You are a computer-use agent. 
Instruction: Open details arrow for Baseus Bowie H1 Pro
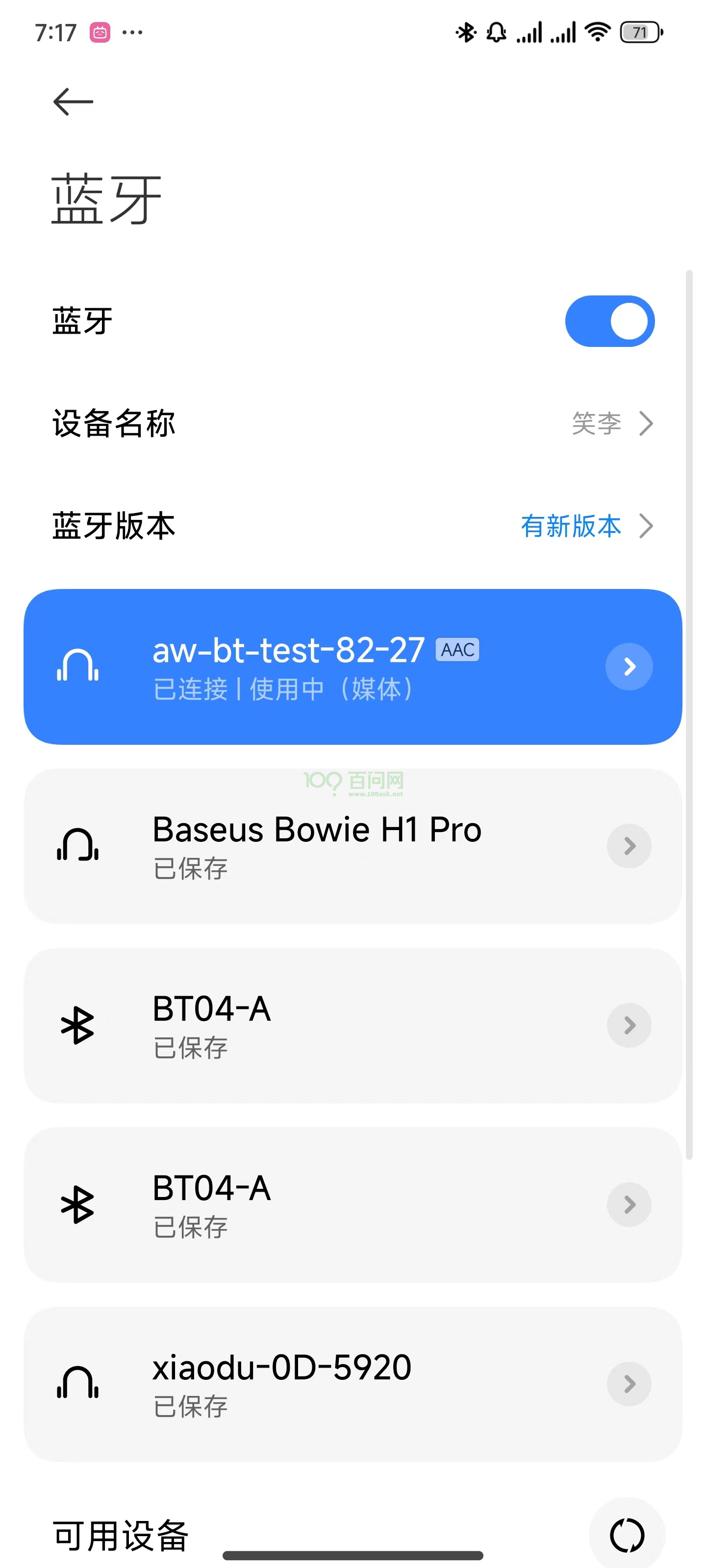629,846
